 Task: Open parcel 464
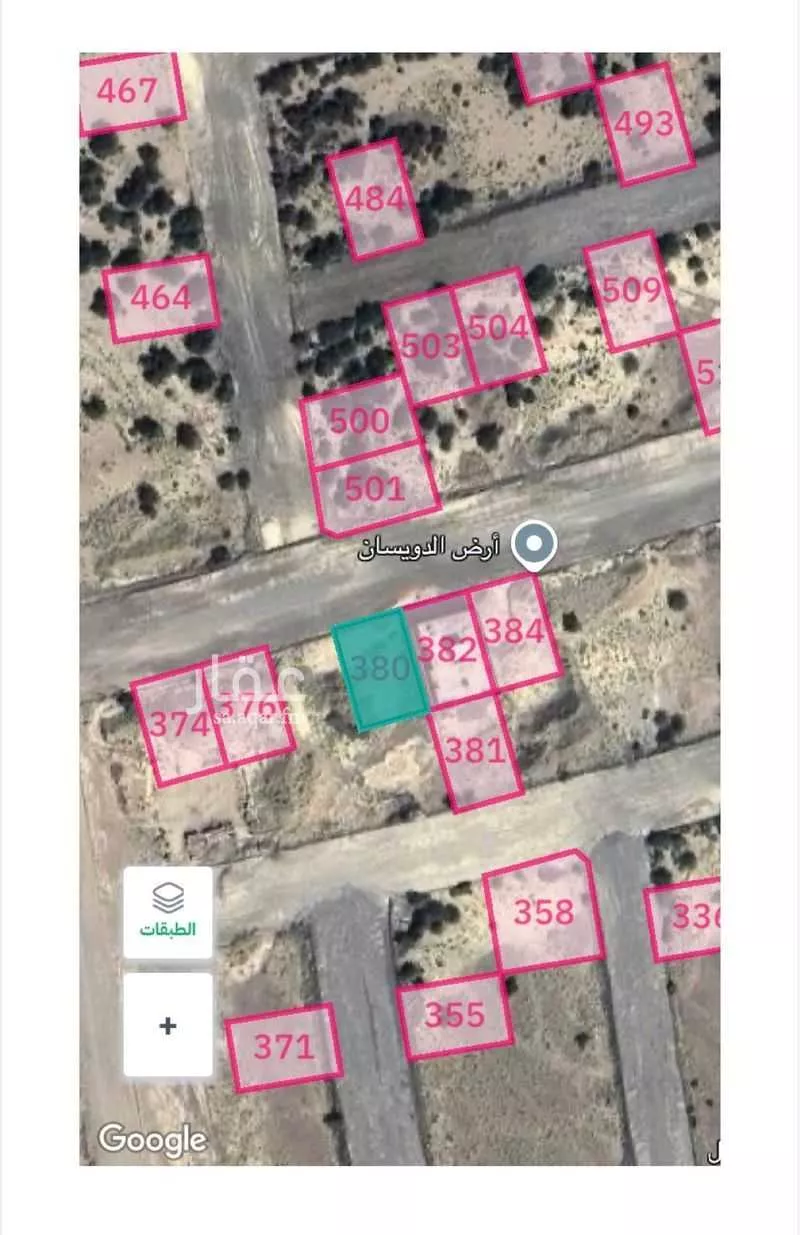pos(161,298)
